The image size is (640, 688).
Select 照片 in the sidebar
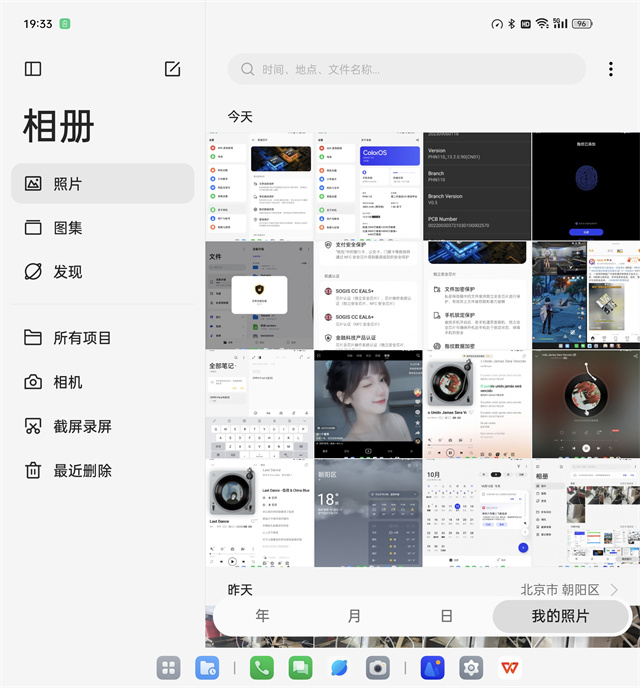point(102,184)
